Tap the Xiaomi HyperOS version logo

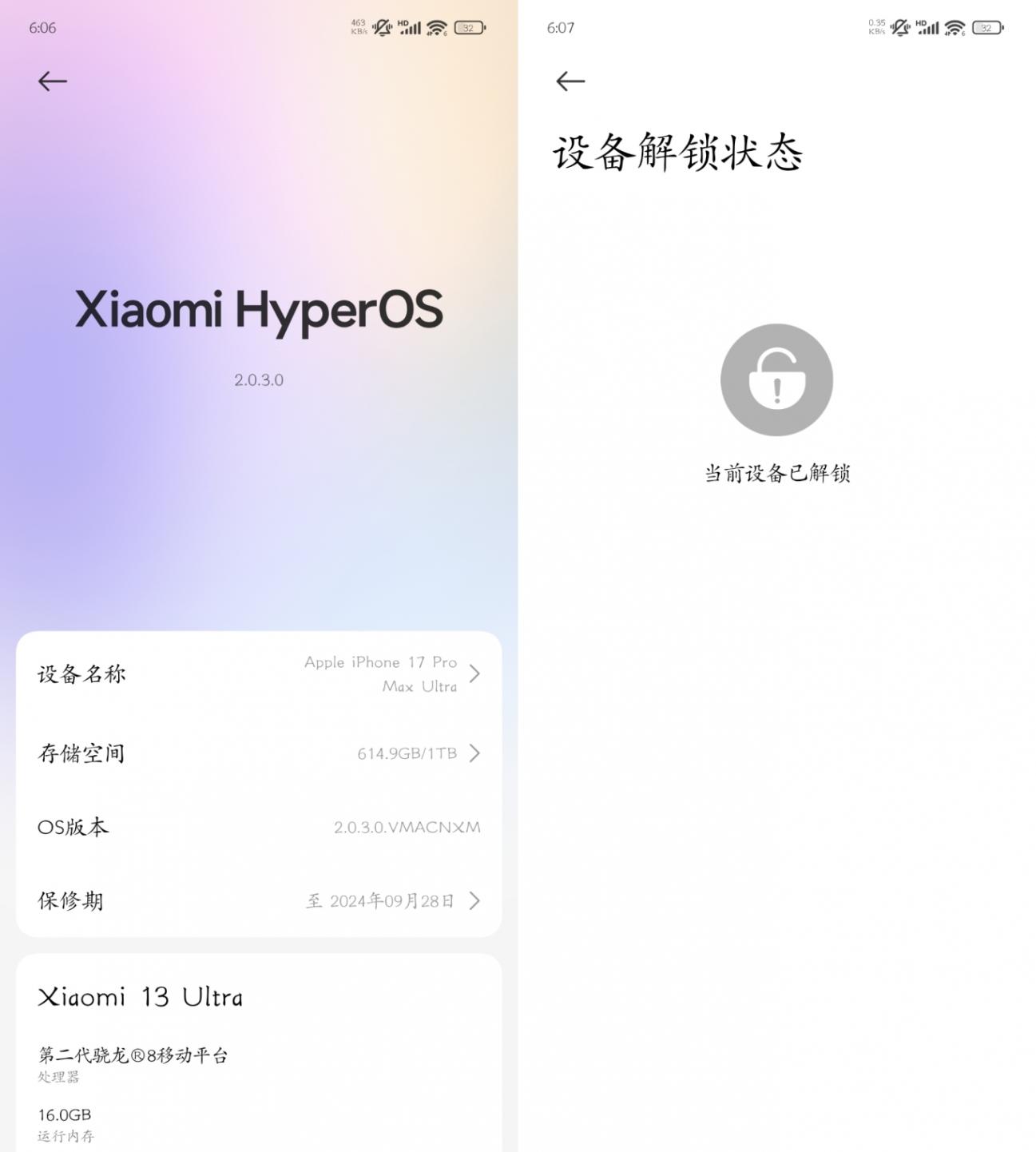259,310
